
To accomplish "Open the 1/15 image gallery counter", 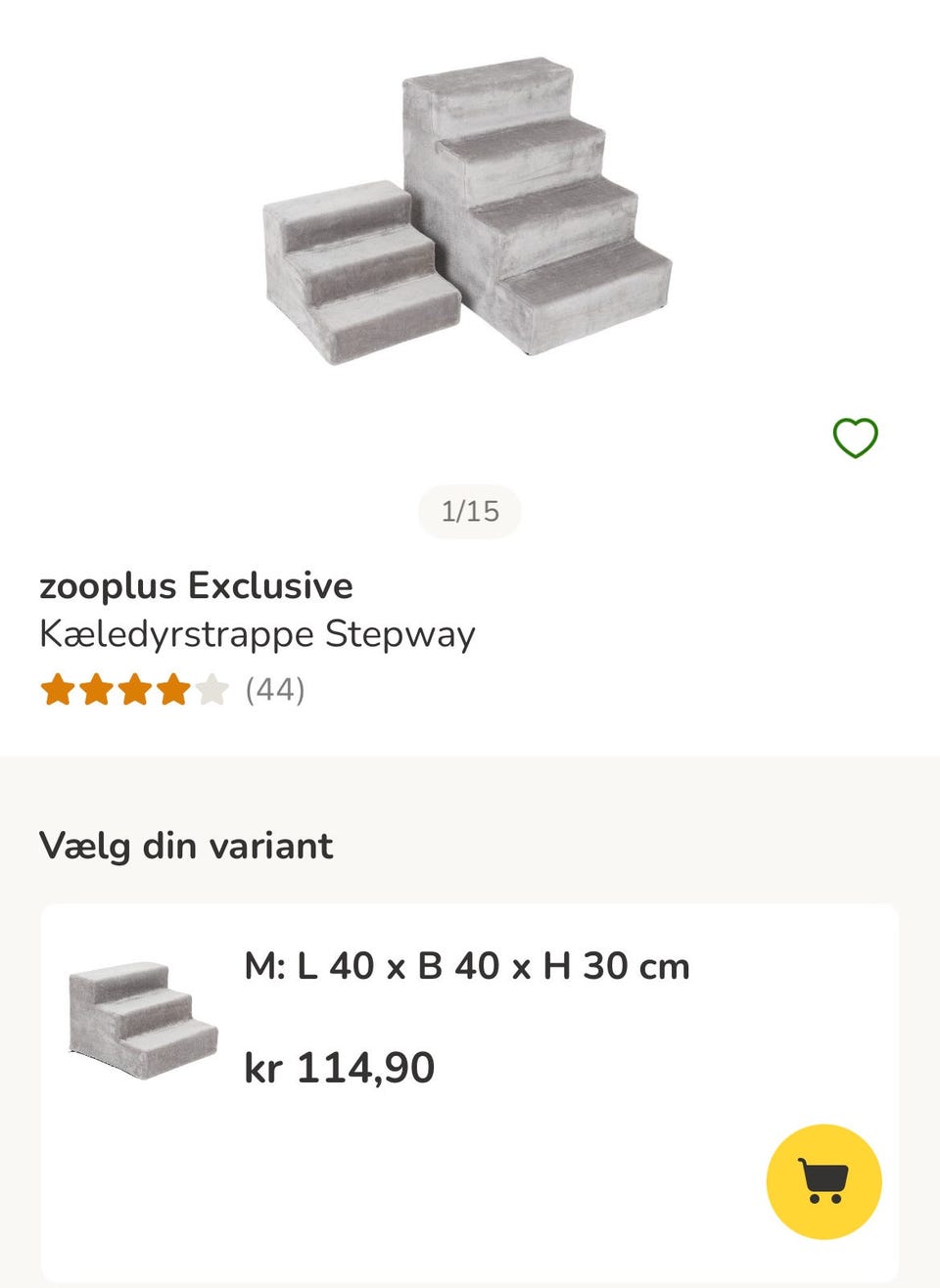I will pos(469,510).
